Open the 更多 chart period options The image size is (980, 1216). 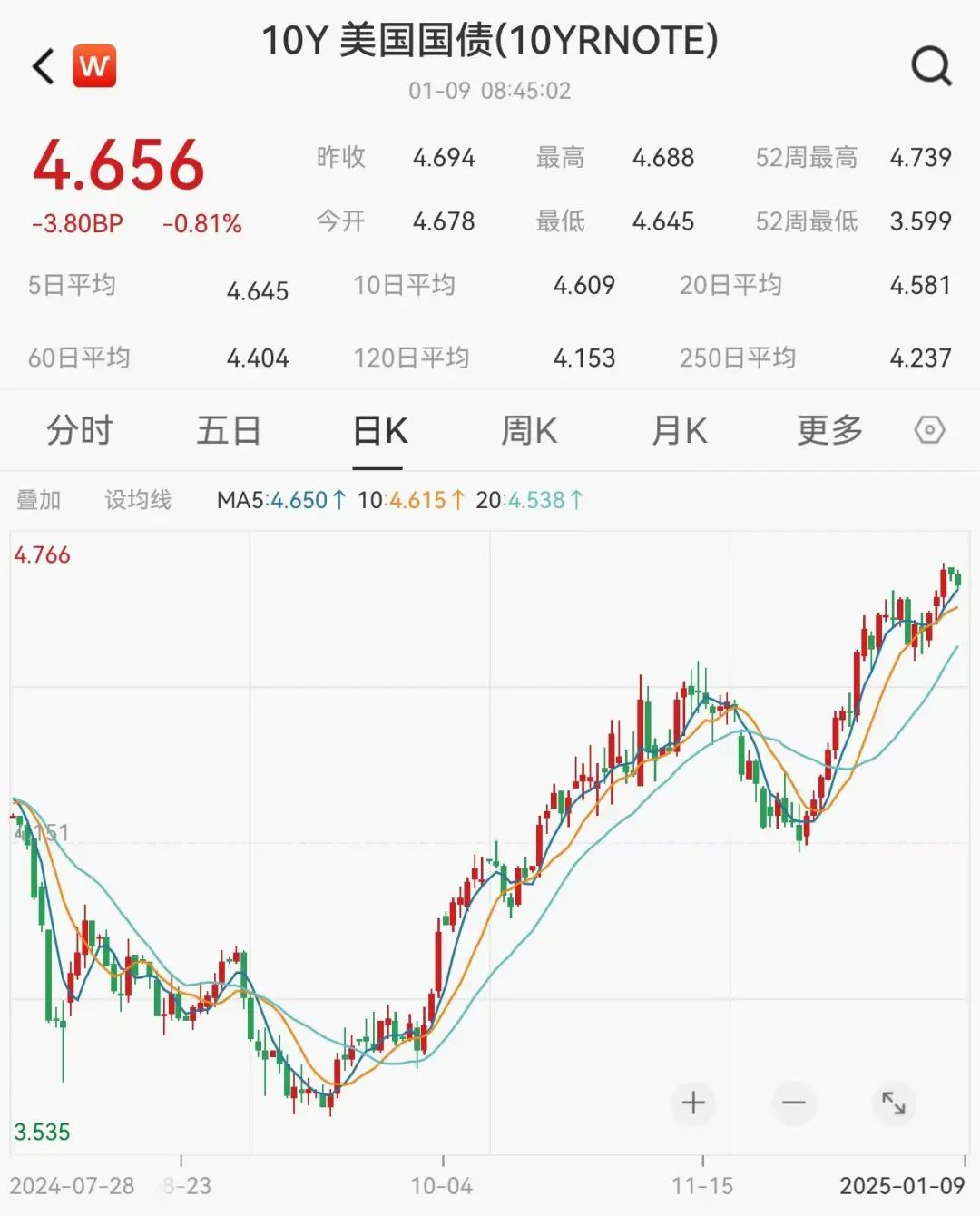click(829, 430)
